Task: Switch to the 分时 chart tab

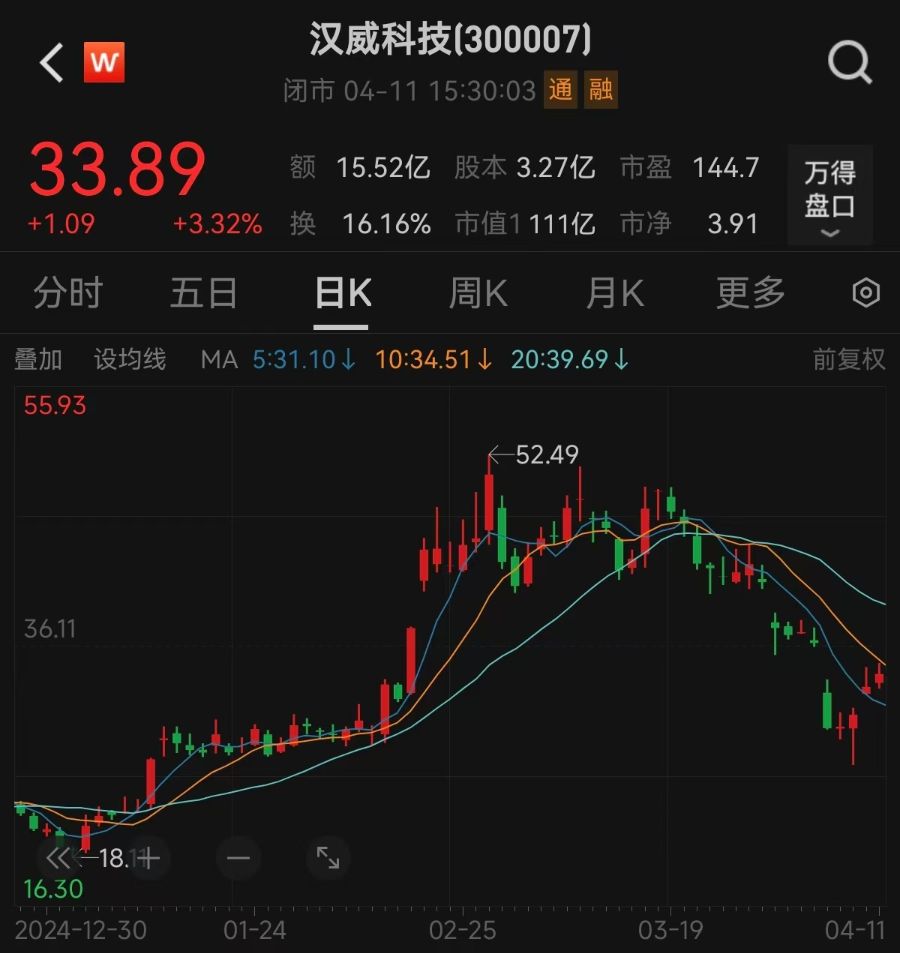Action: pyautogui.click(x=68, y=293)
